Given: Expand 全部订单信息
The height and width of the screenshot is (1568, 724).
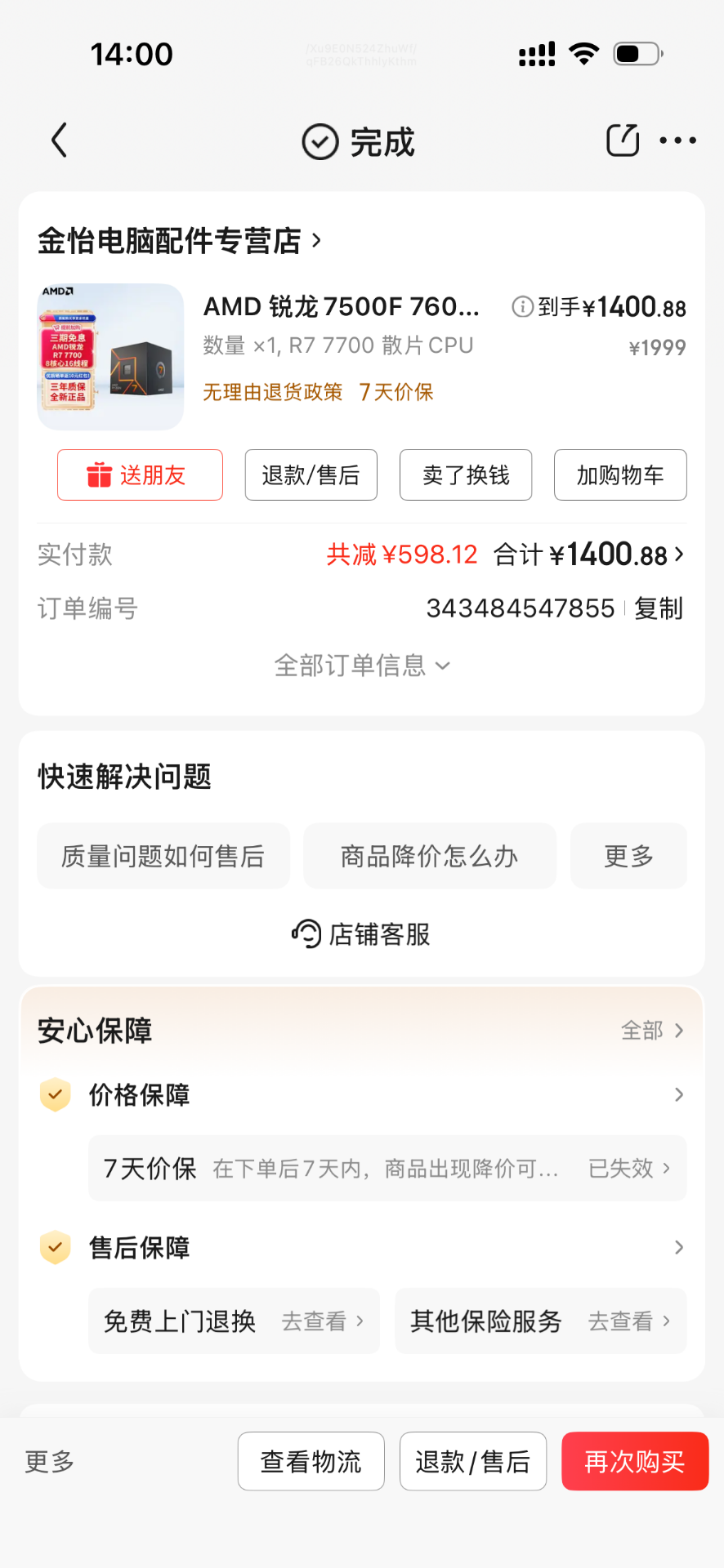Looking at the screenshot, I should [x=361, y=666].
